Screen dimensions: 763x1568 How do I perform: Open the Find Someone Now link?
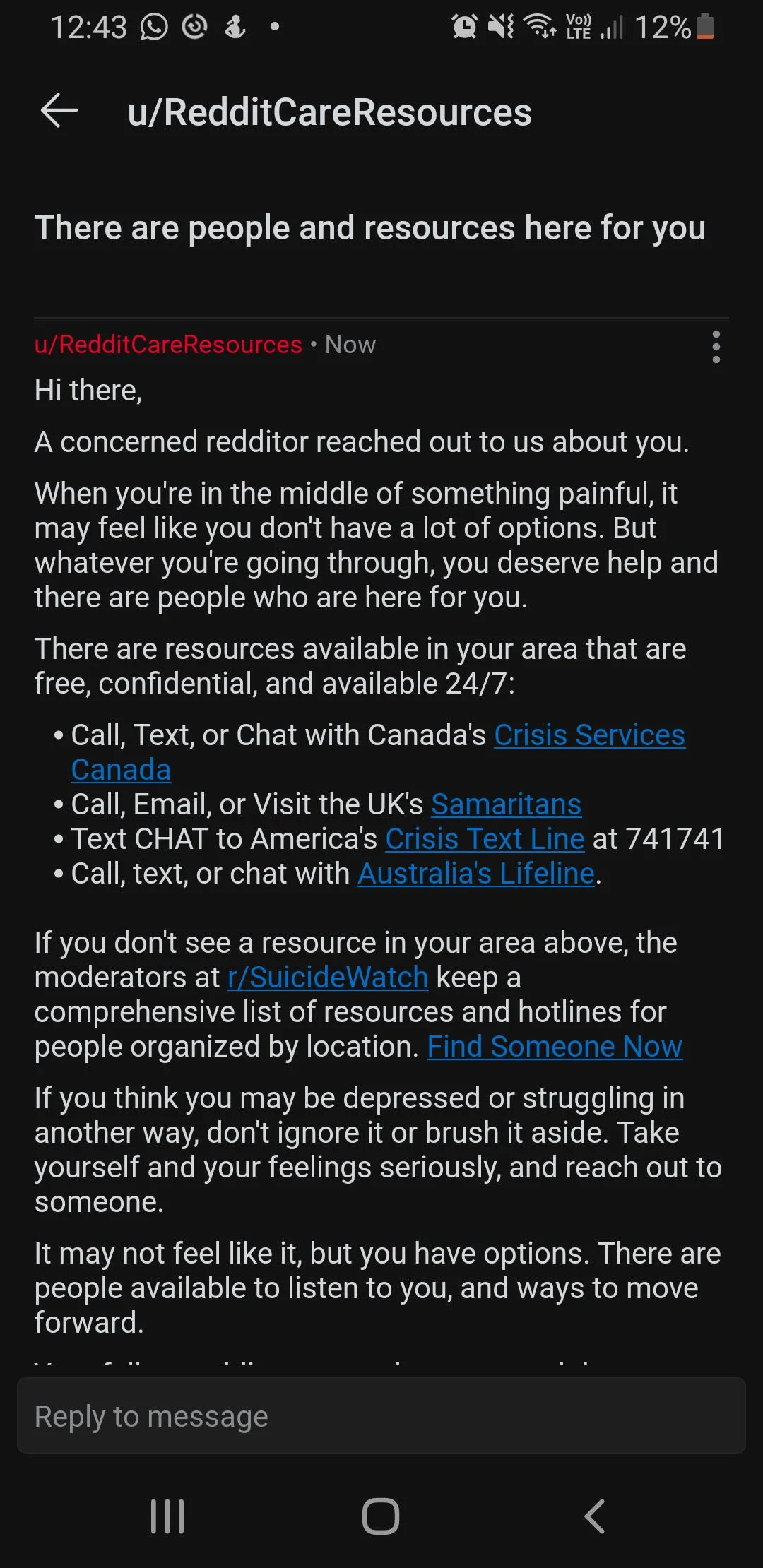555,1047
